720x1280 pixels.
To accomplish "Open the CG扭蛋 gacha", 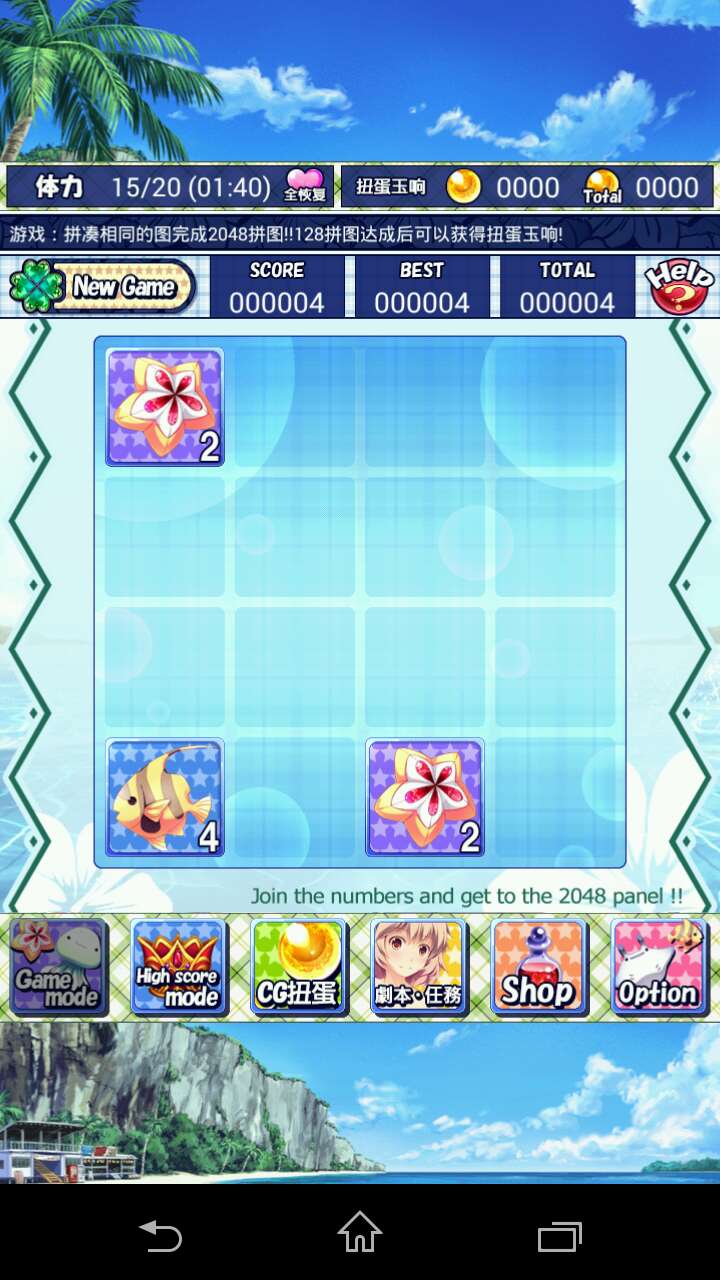I will [x=299, y=968].
